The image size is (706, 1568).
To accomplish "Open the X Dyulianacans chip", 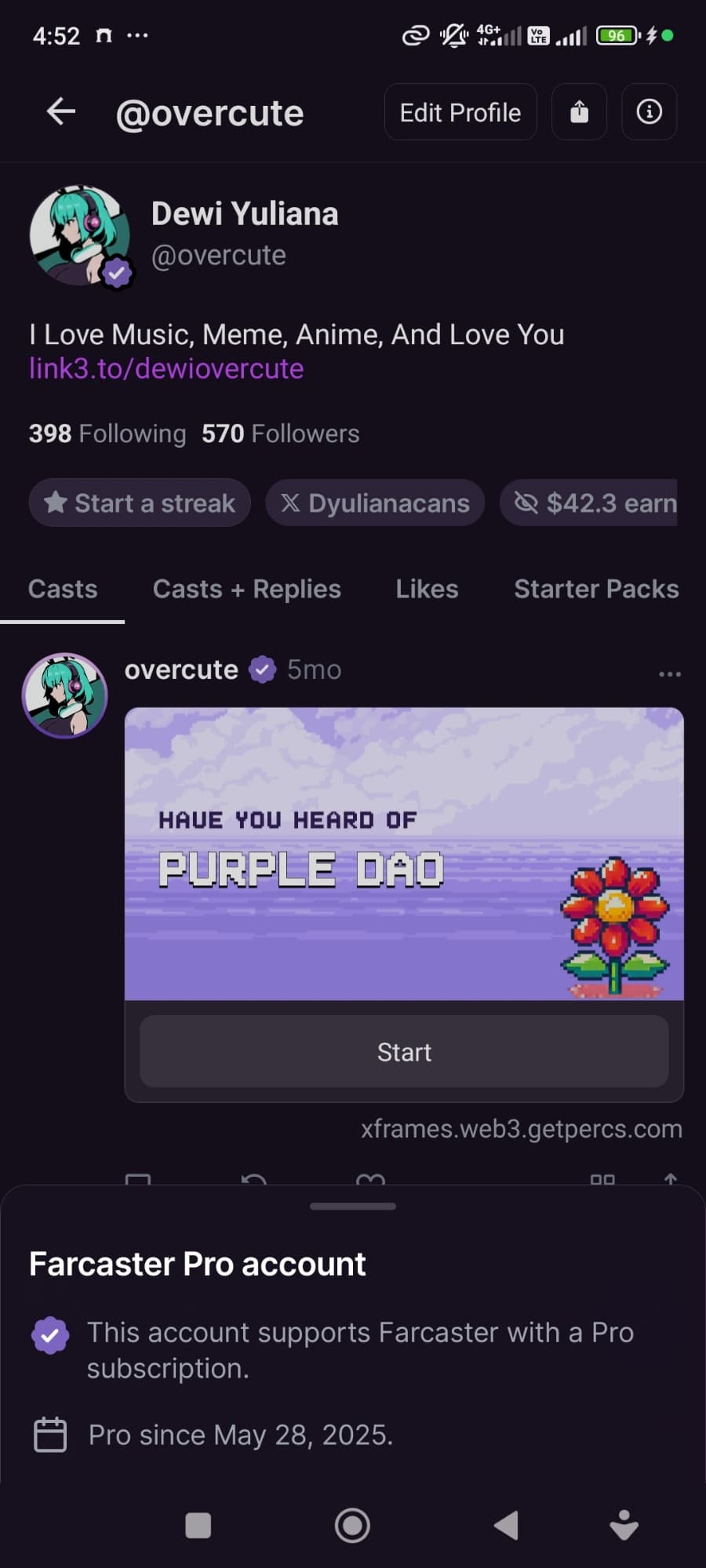I will click(x=375, y=503).
